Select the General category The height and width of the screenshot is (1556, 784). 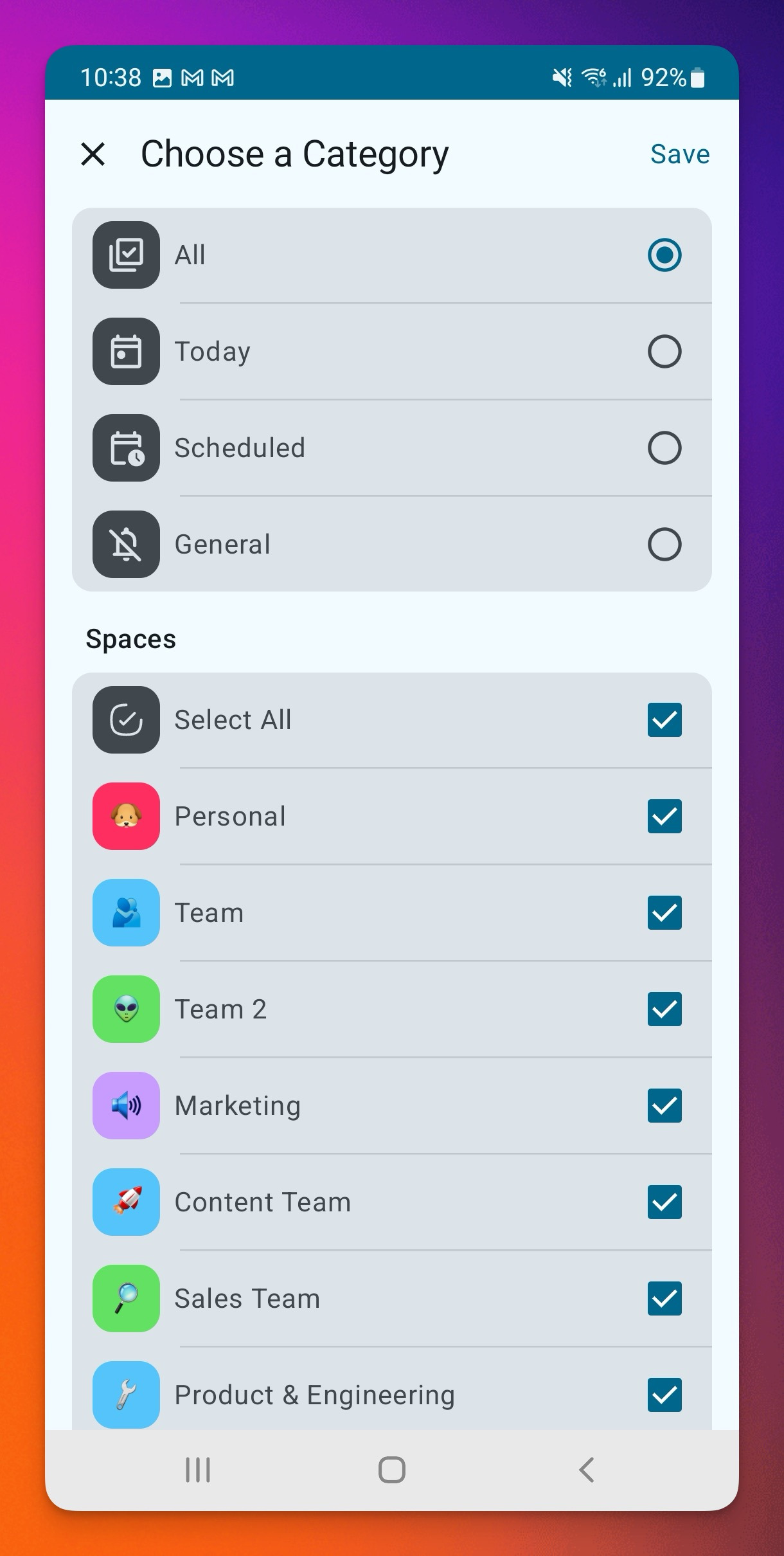click(x=664, y=545)
